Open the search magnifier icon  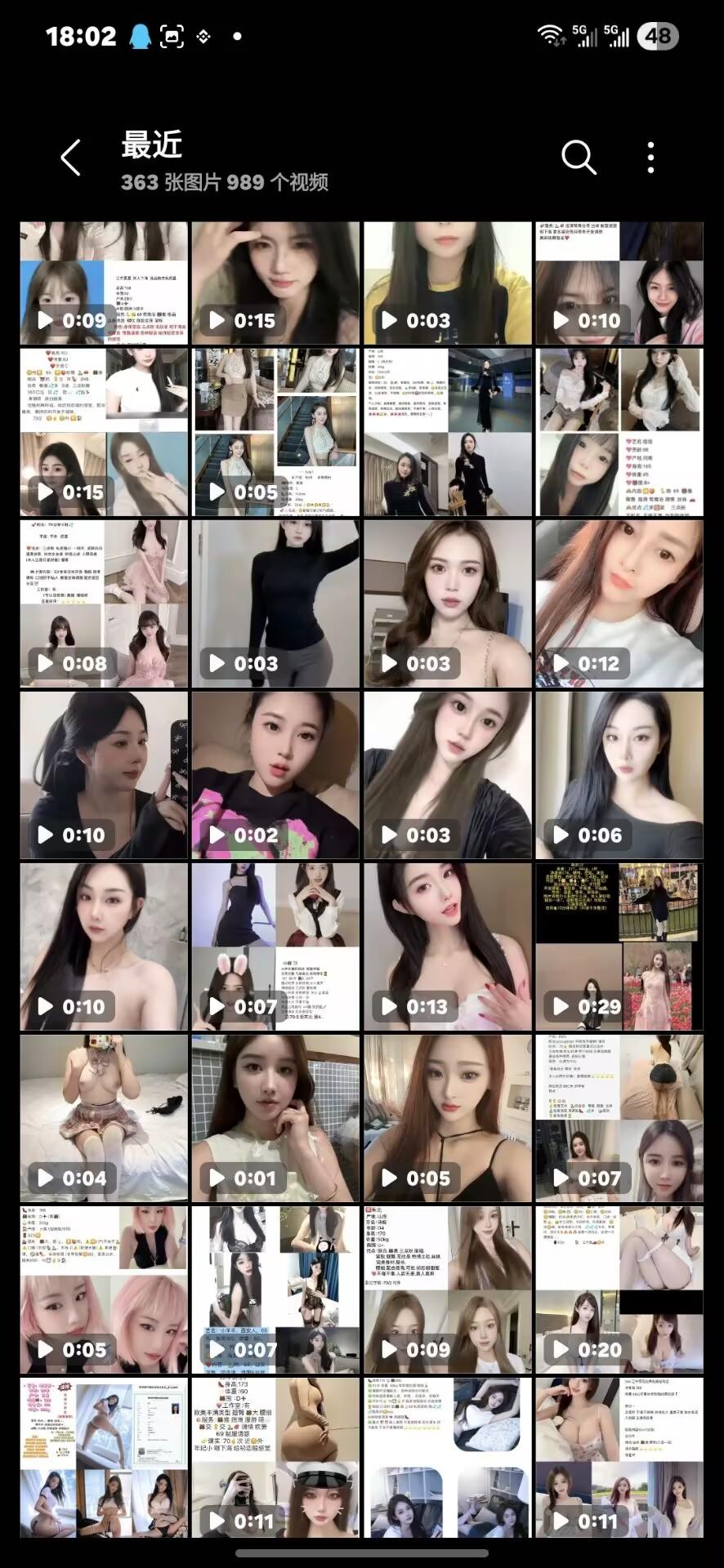pyautogui.click(x=579, y=157)
